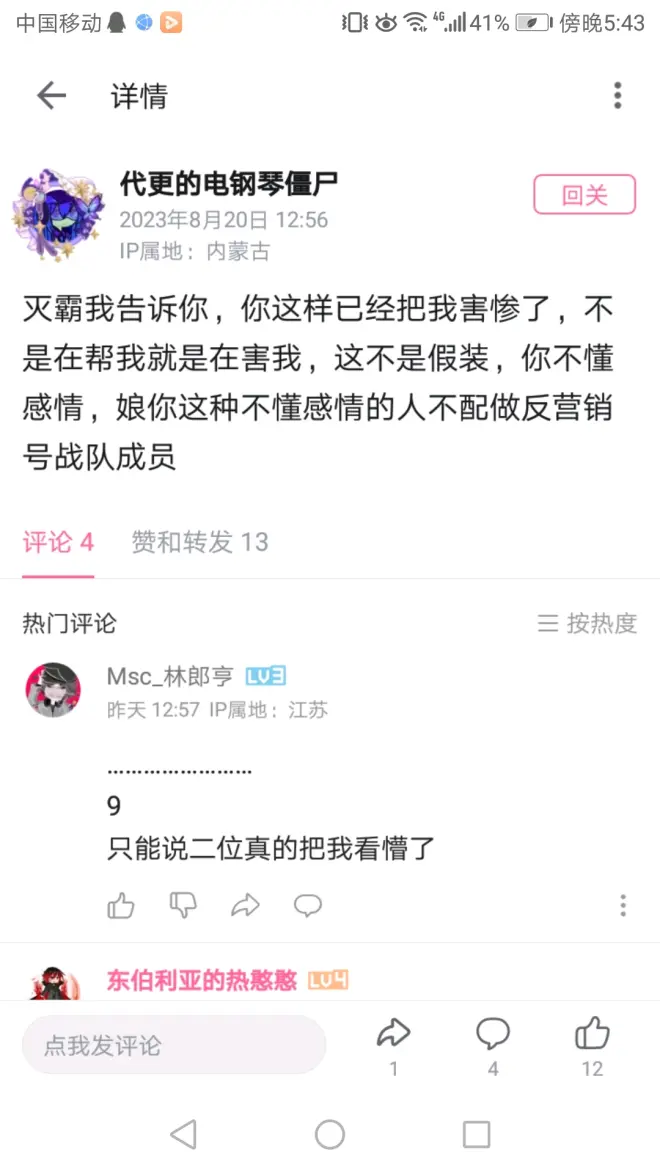Open more options on Msc_林郎亭's comment
This screenshot has height=1173, width=660.
[622, 906]
